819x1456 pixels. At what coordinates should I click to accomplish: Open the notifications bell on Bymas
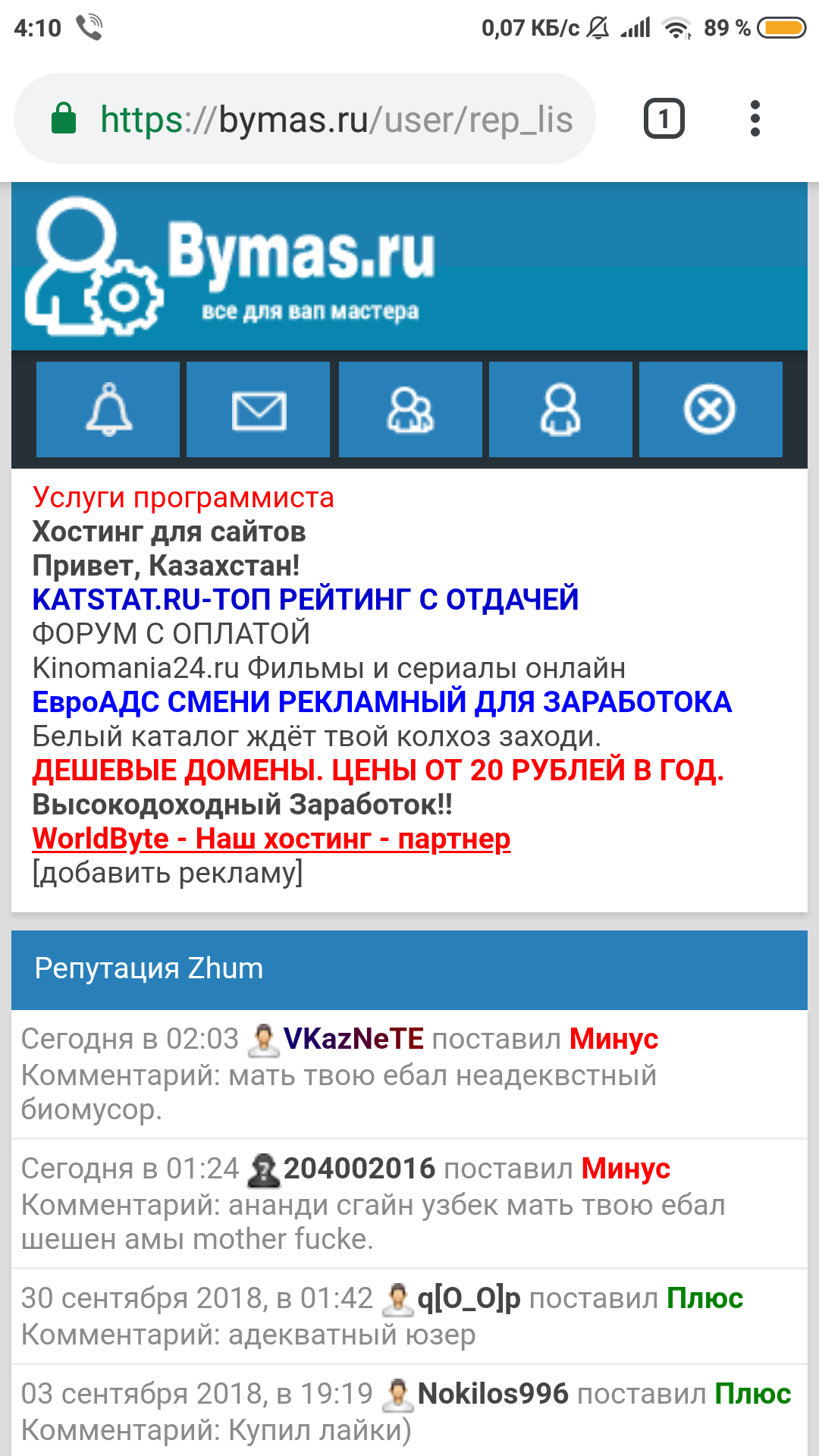pos(108,409)
